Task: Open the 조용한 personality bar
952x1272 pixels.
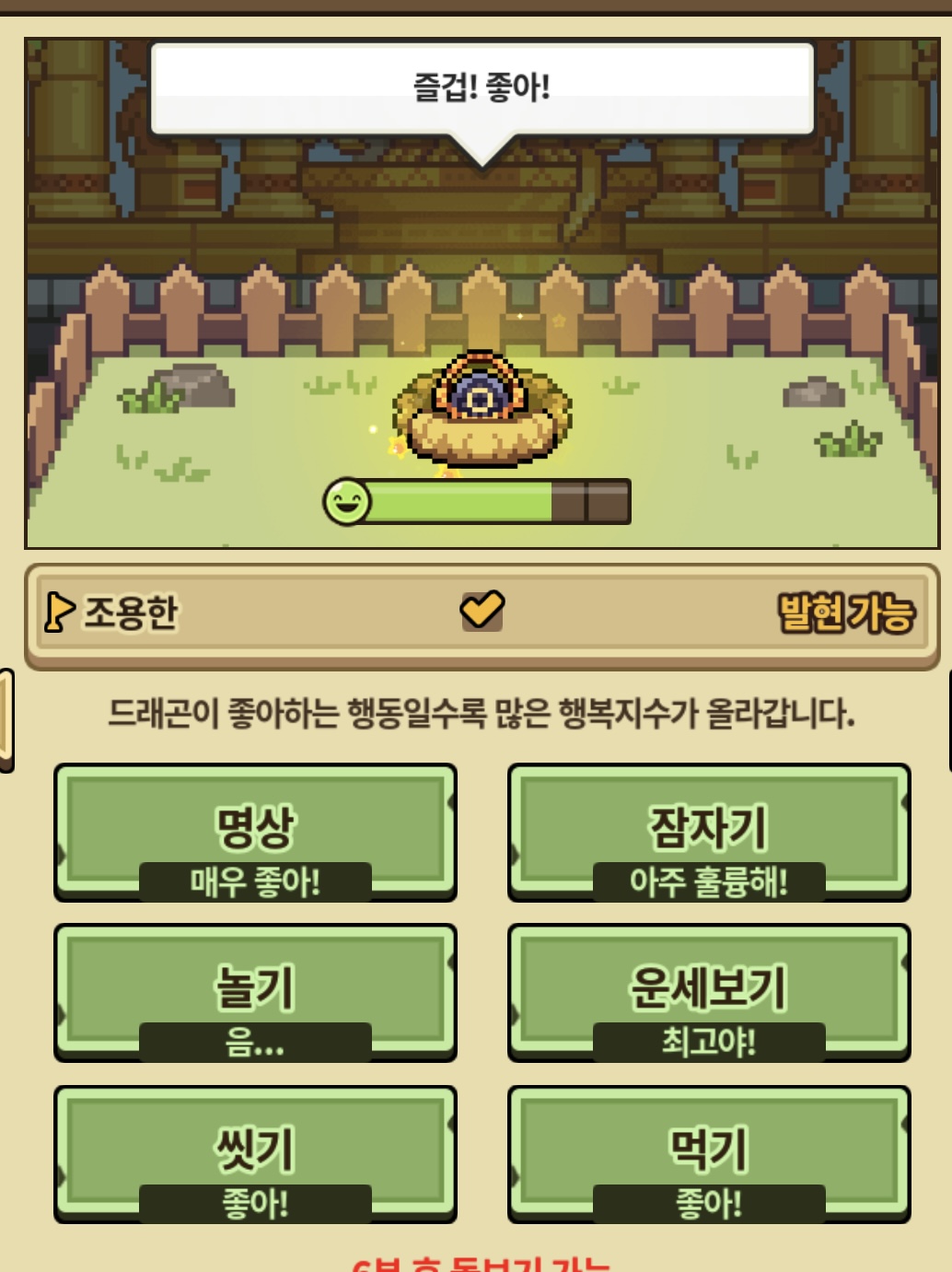Action: click(x=481, y=613)
